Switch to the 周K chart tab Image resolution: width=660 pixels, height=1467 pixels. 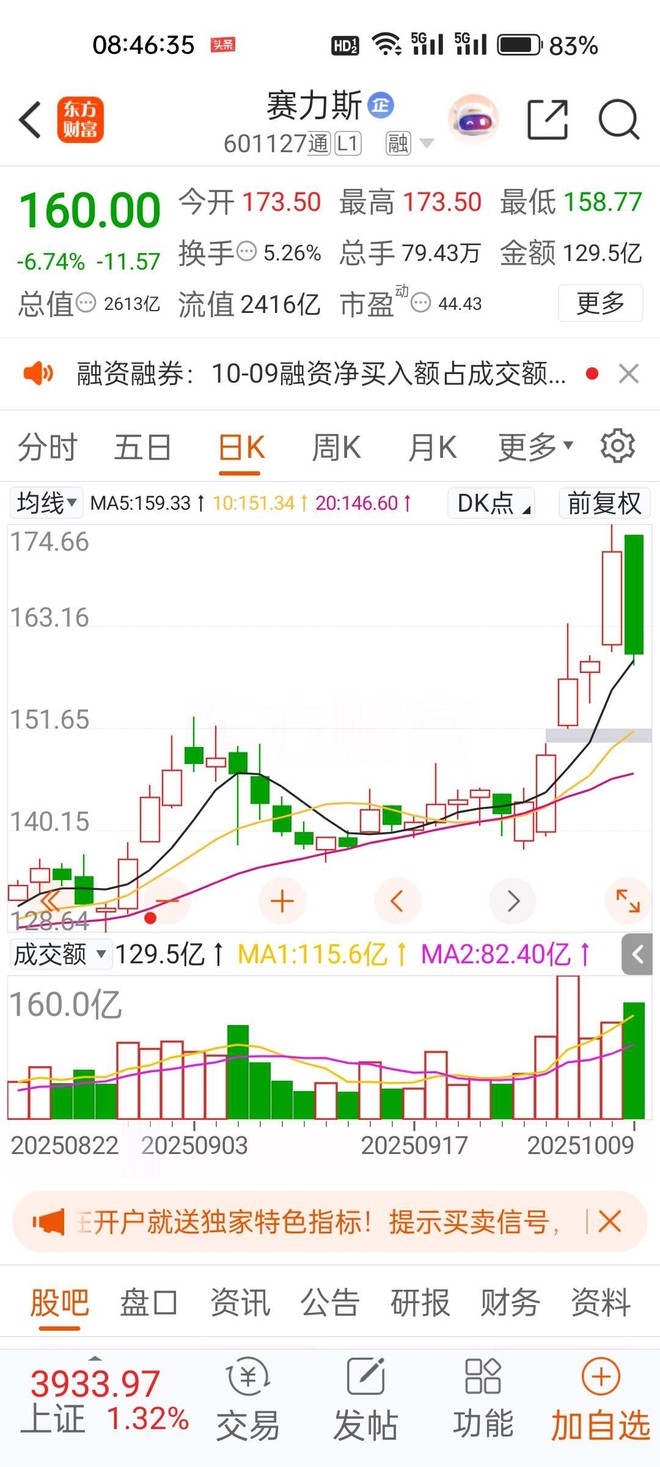336,447
